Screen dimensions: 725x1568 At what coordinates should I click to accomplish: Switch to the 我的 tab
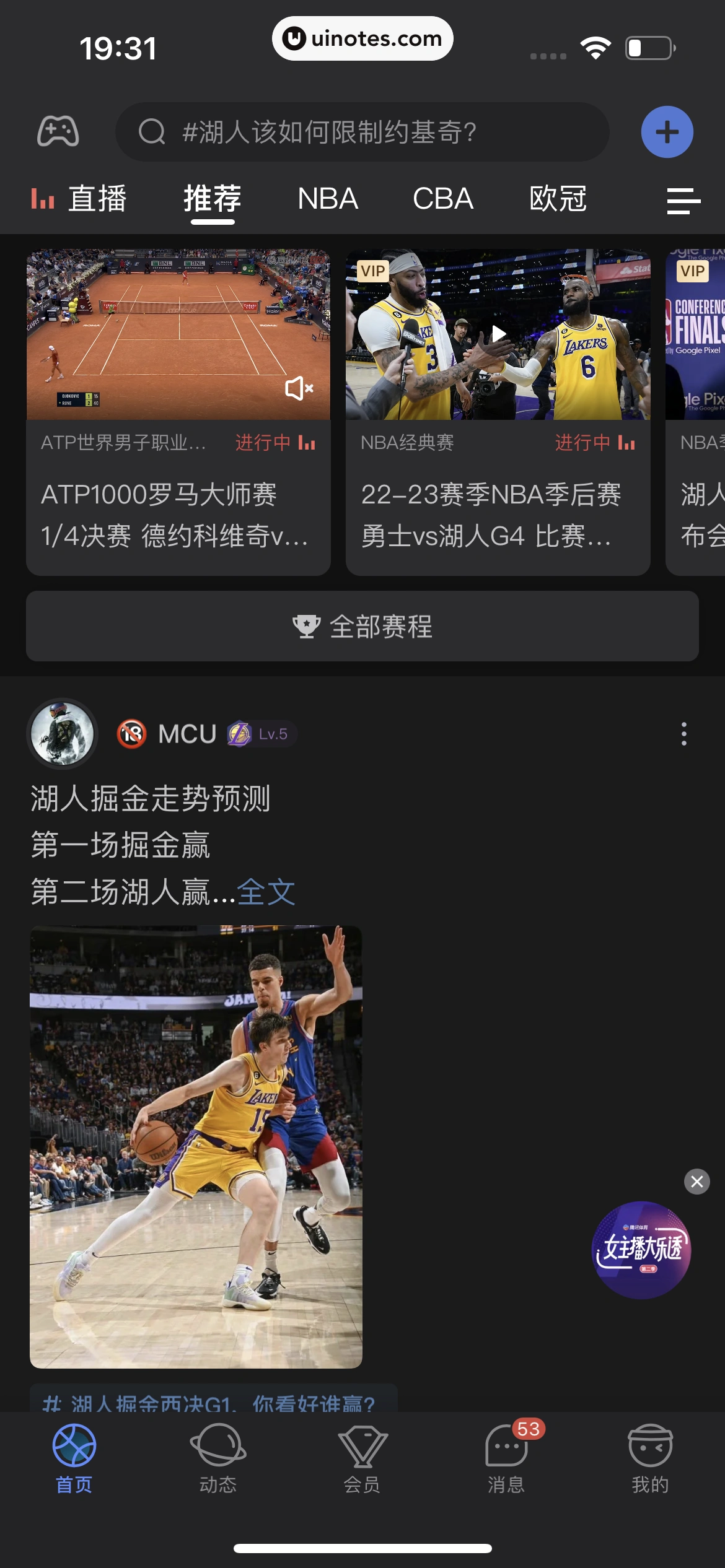coord(650,1458)
